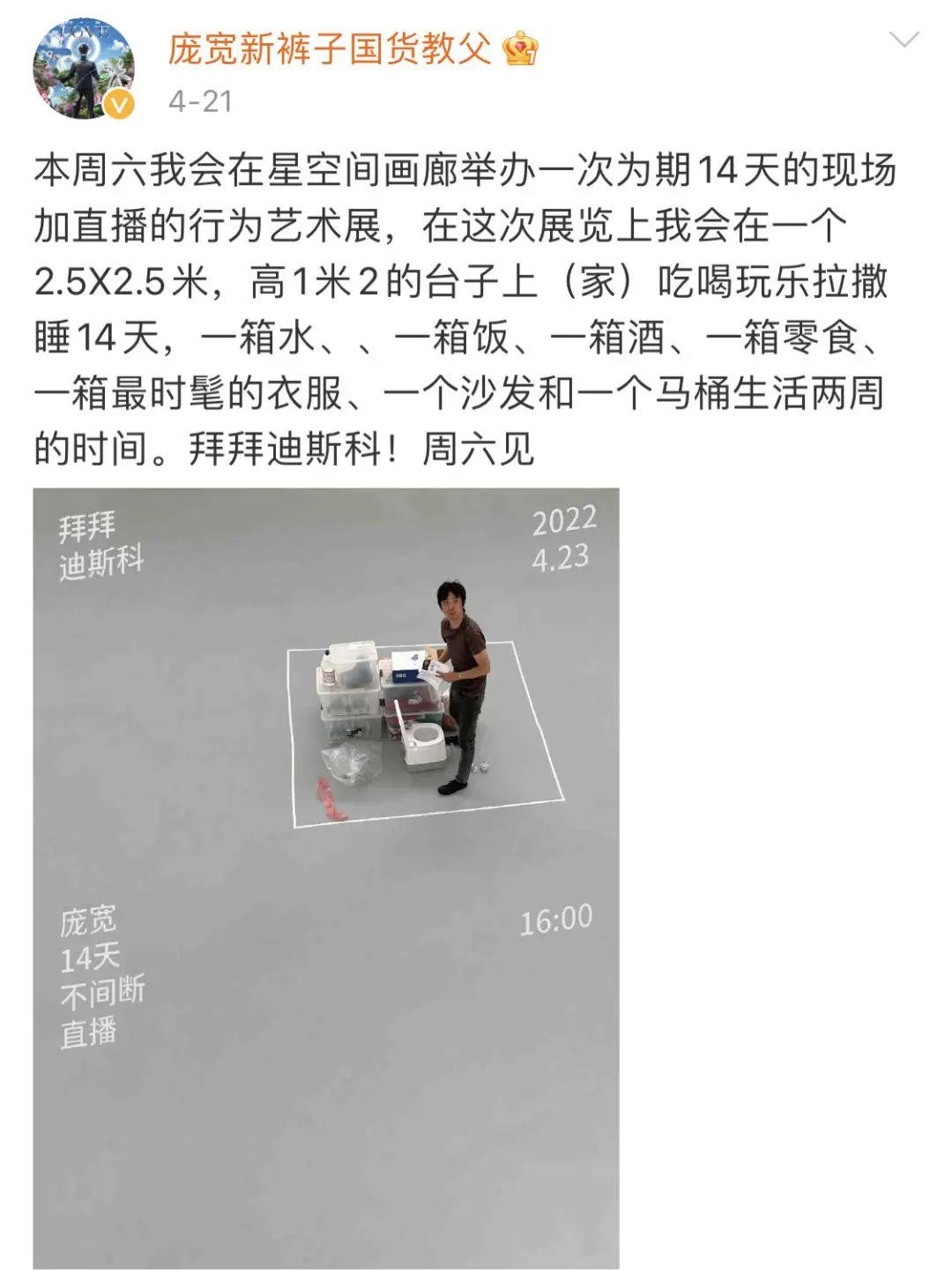Tap the username 庞宽新裤子国货教父

click(x=330, y=48)
